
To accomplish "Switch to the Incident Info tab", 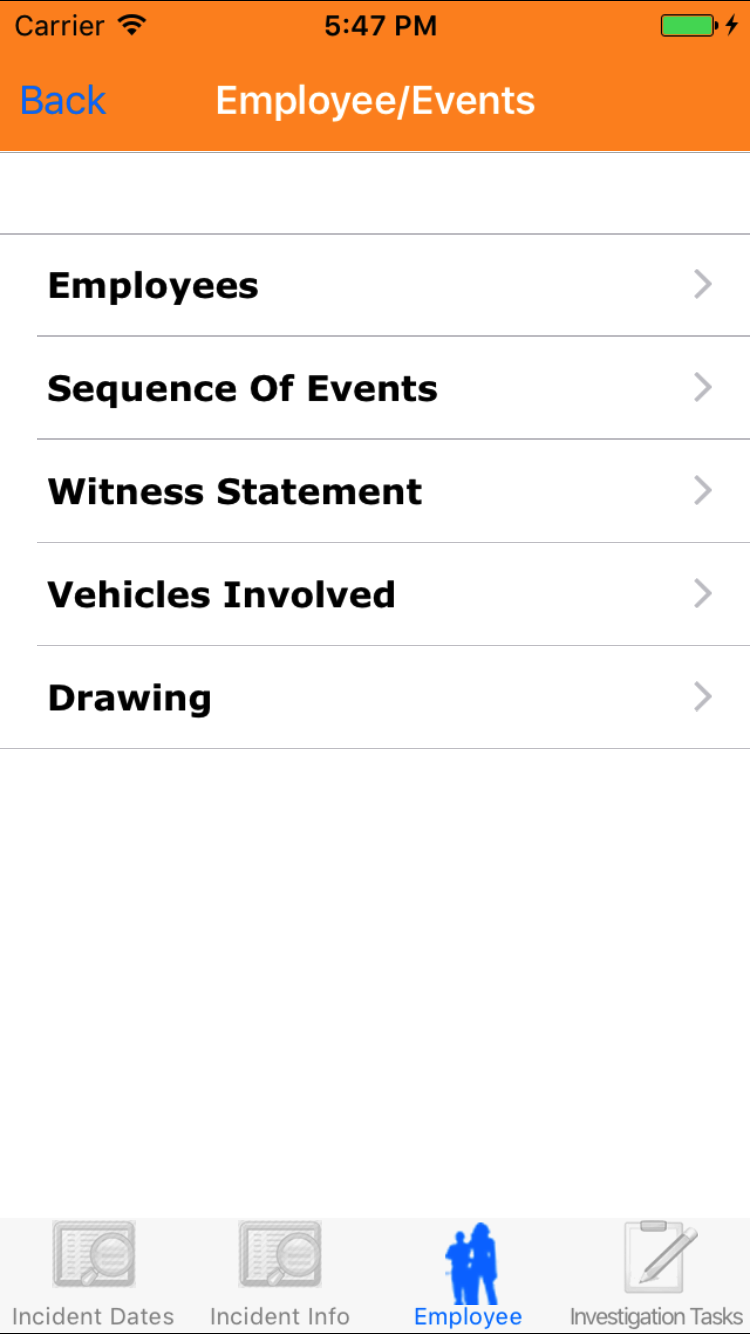I will click(280, 1276).
